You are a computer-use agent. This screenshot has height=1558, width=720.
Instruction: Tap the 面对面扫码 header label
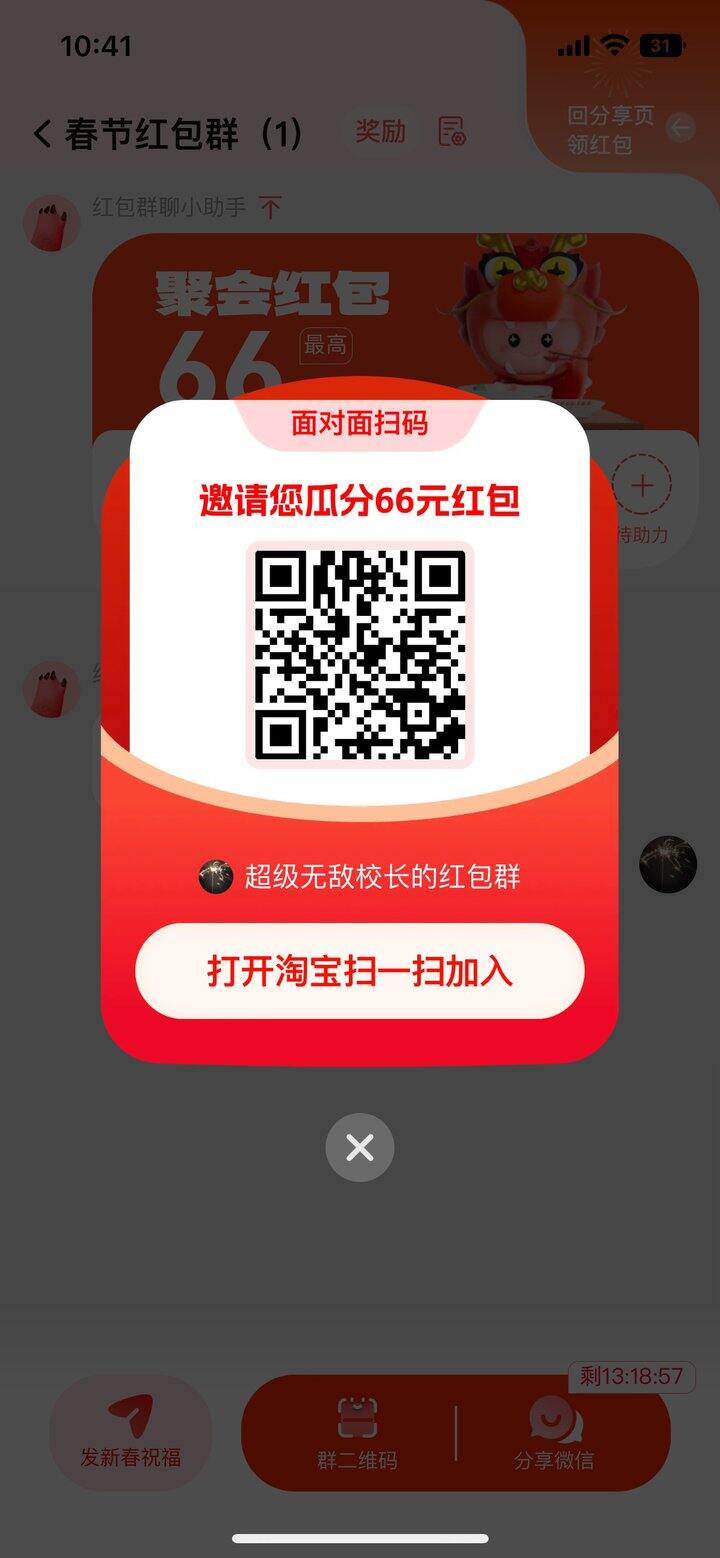[359, 424]
